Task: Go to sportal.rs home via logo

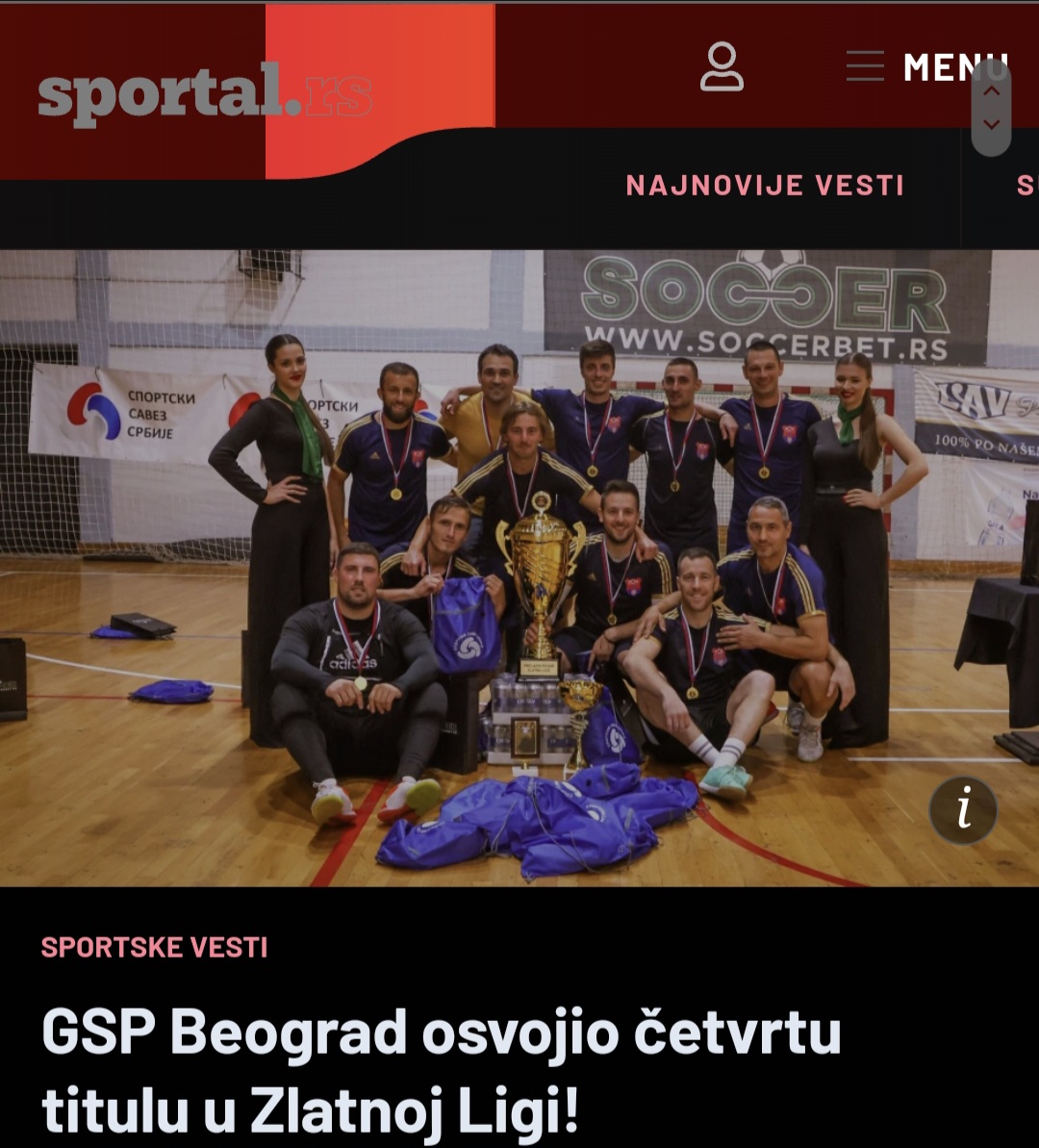Action: (x=205, y=92)
